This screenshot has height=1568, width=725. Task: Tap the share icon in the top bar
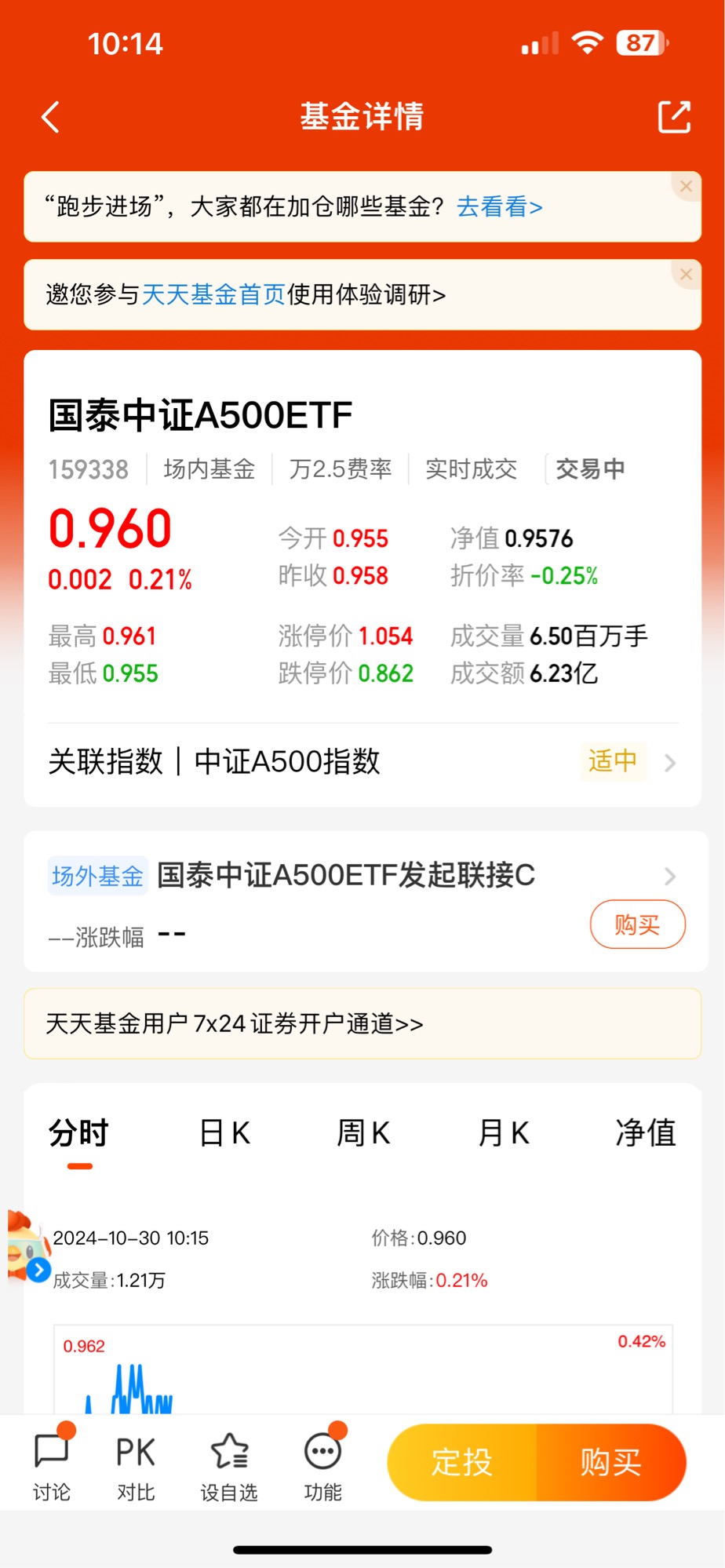click(673, 116)
